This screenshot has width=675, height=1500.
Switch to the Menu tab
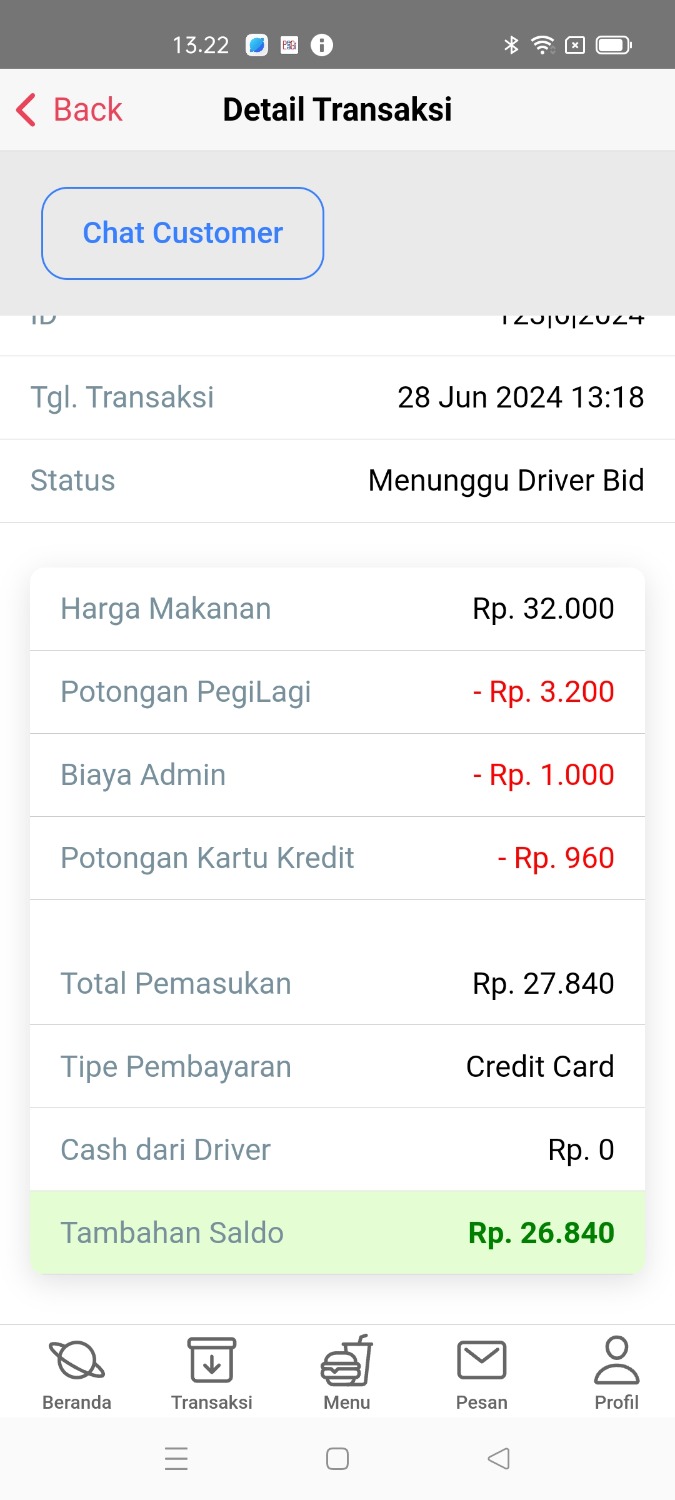point(346,1374)
